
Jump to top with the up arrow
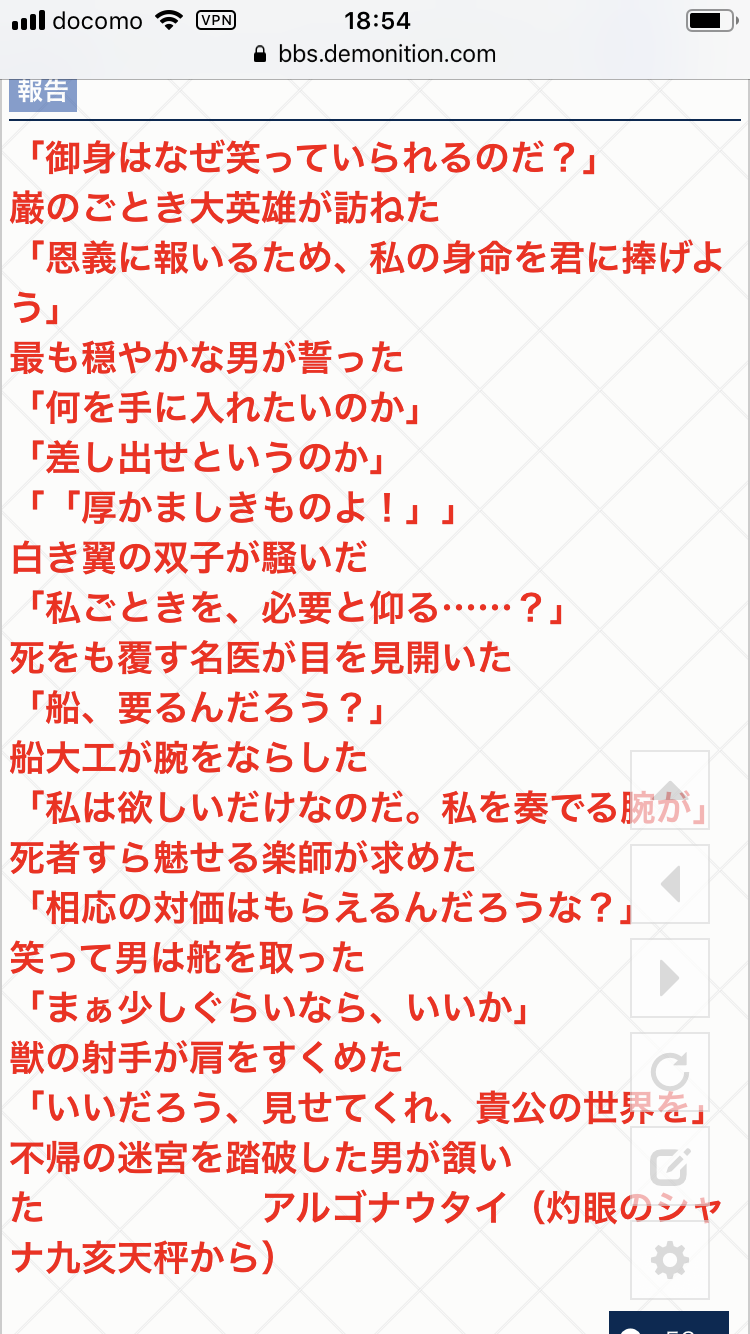pyautogui.click(x=670, y=790)
